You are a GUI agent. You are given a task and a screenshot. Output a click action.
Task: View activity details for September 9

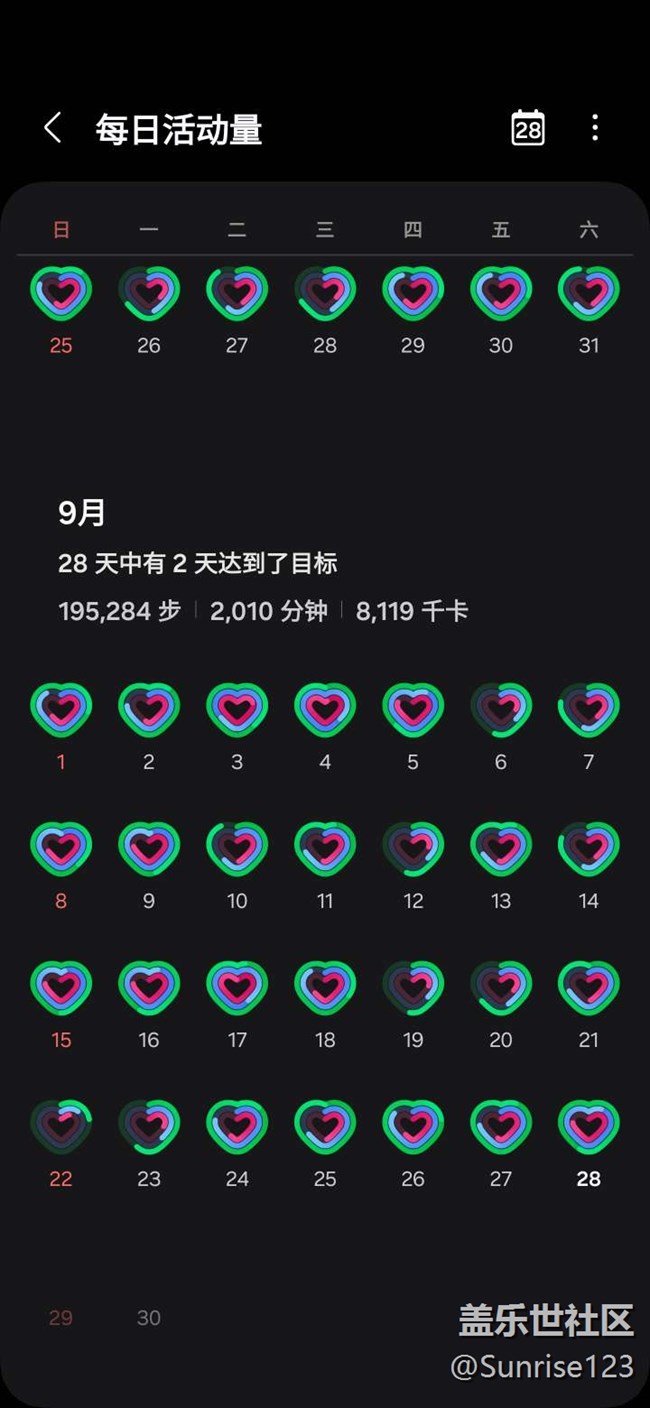coord(149,848)
